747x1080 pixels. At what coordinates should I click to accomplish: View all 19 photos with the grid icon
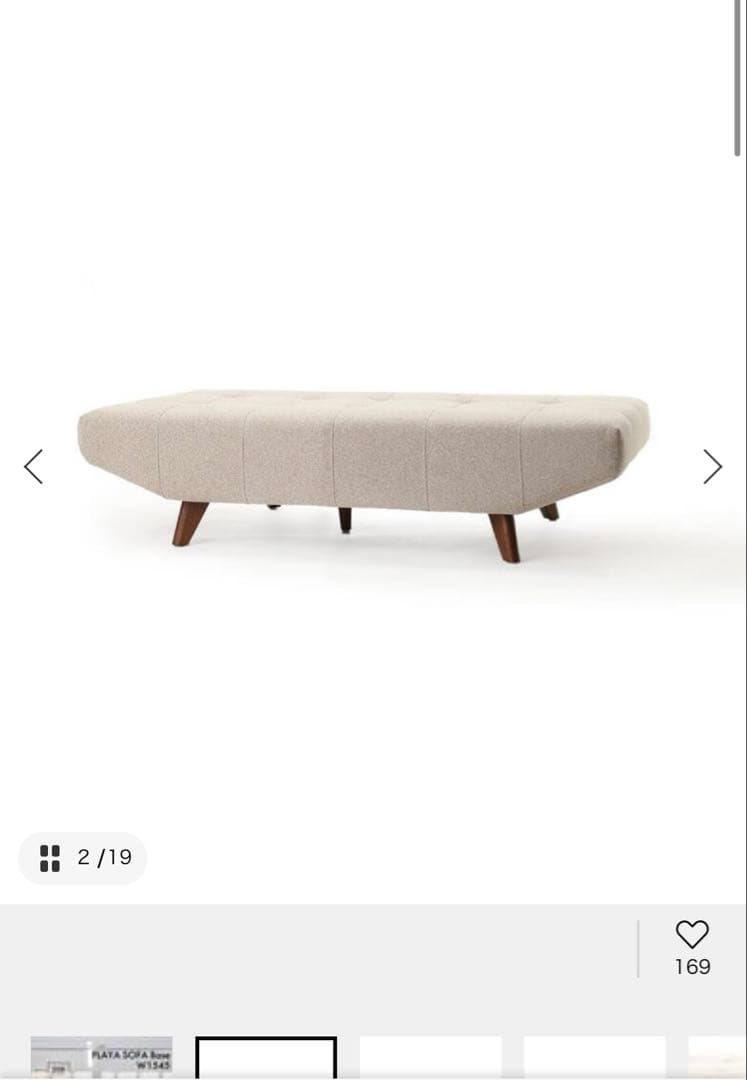(50, 858)
